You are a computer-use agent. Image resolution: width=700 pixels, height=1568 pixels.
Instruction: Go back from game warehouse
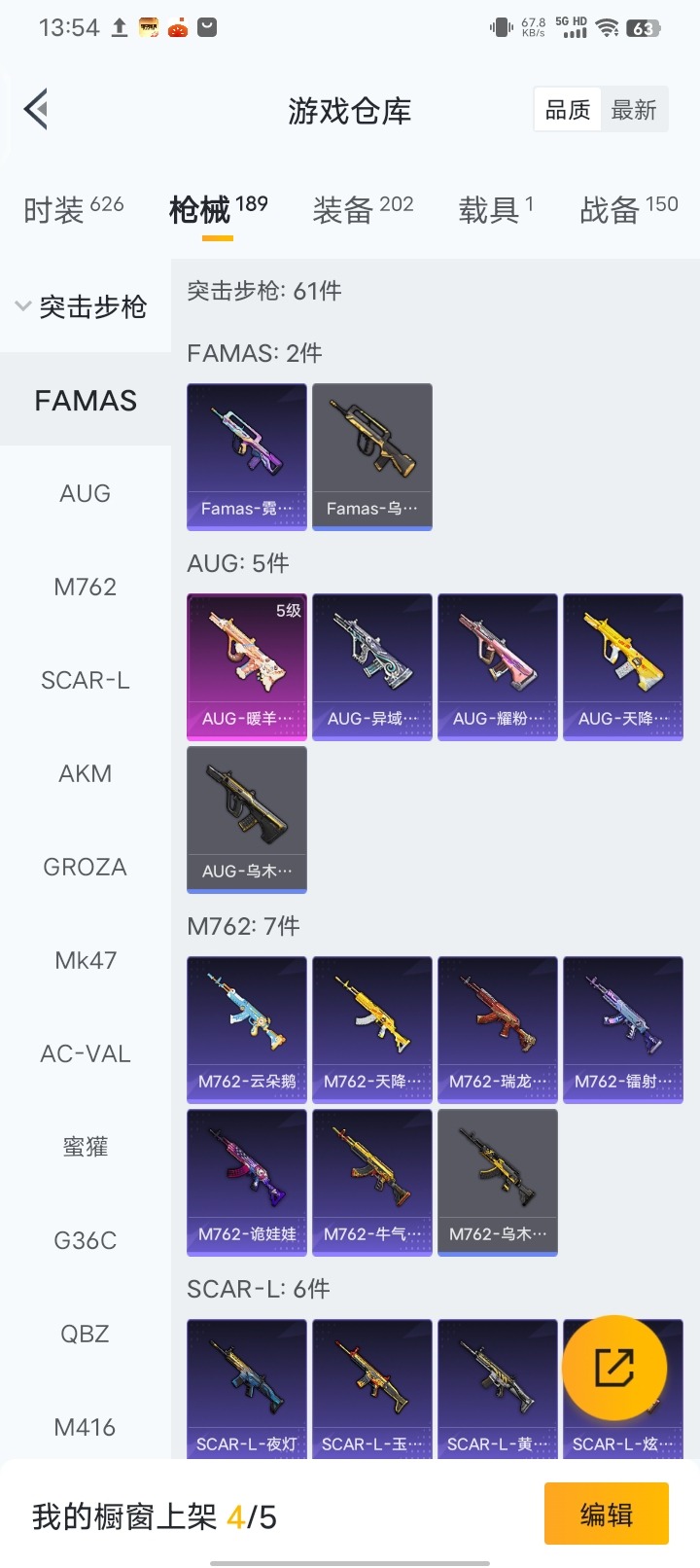(x=37, y=109)
